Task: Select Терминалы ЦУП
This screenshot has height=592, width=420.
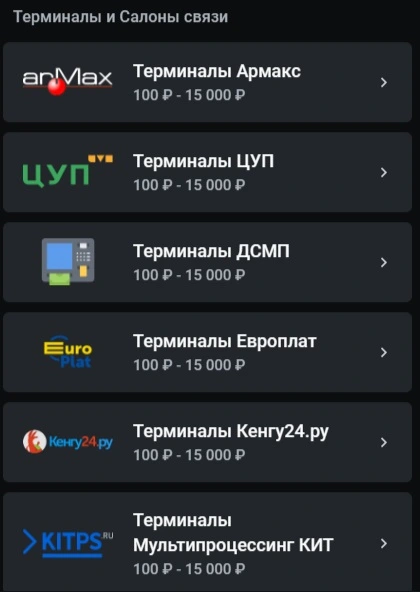Action: [207, 172]
